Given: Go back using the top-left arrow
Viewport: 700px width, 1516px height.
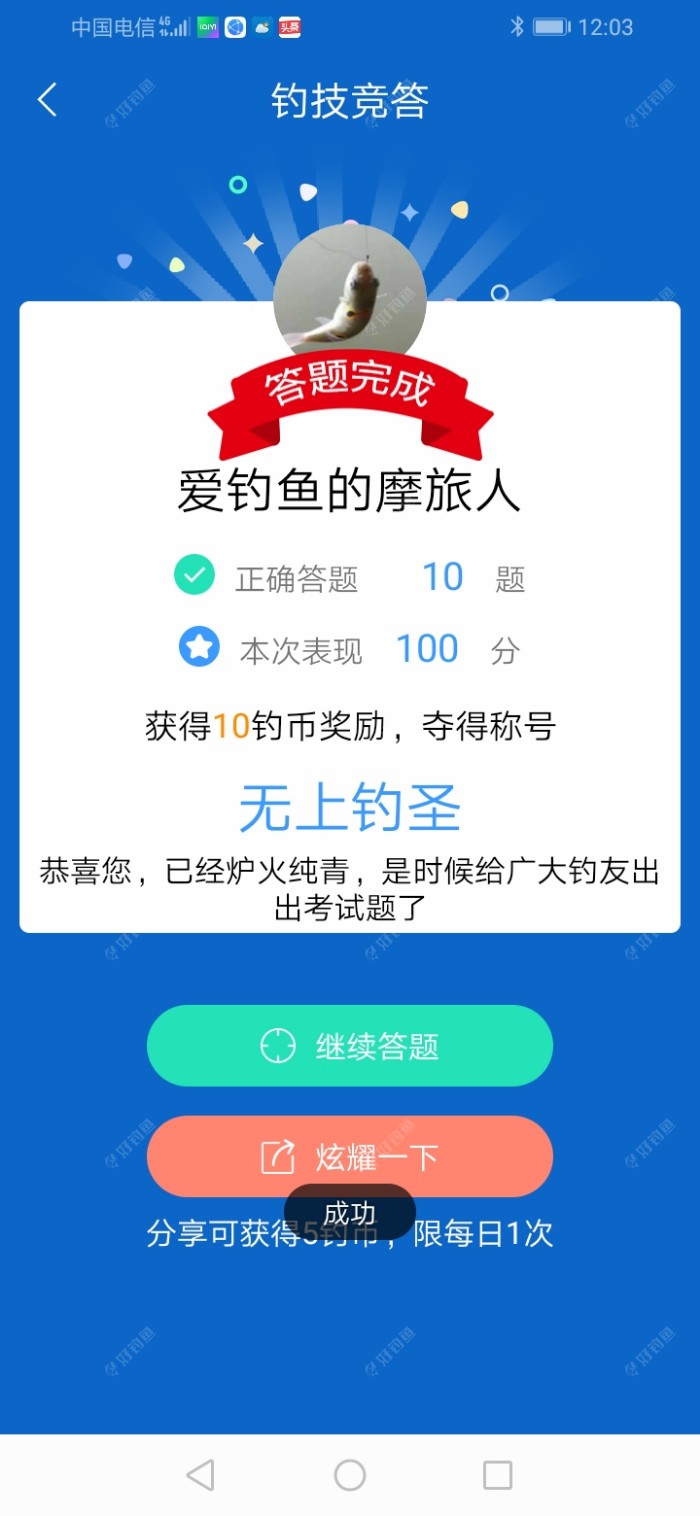Looking at the screenshot, I should click(x=47, y=100).
